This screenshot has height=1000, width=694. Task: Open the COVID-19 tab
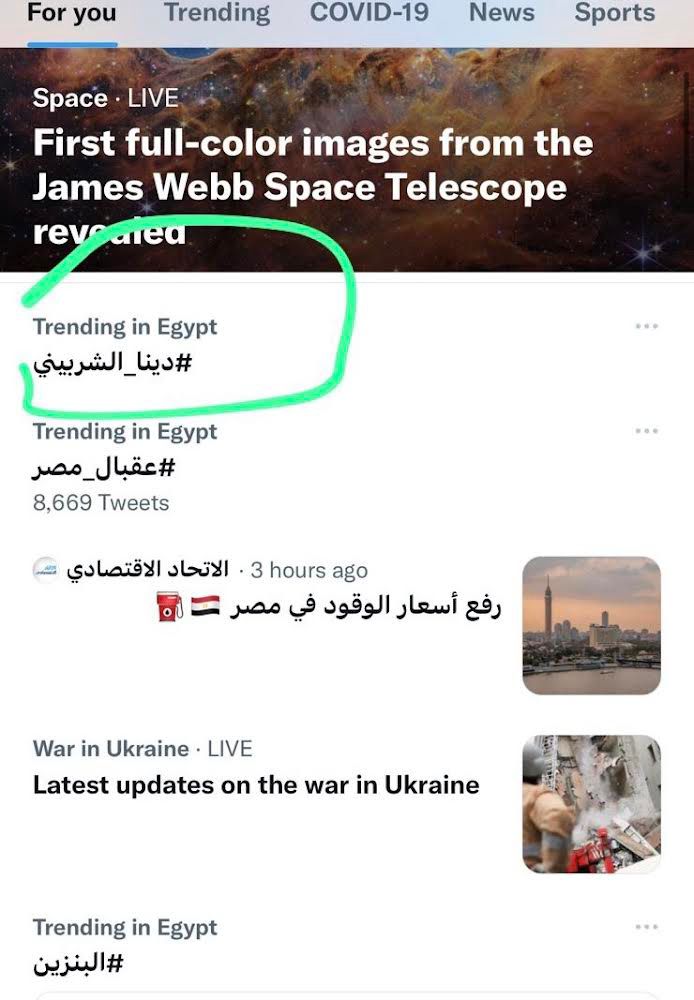(369, 14)
